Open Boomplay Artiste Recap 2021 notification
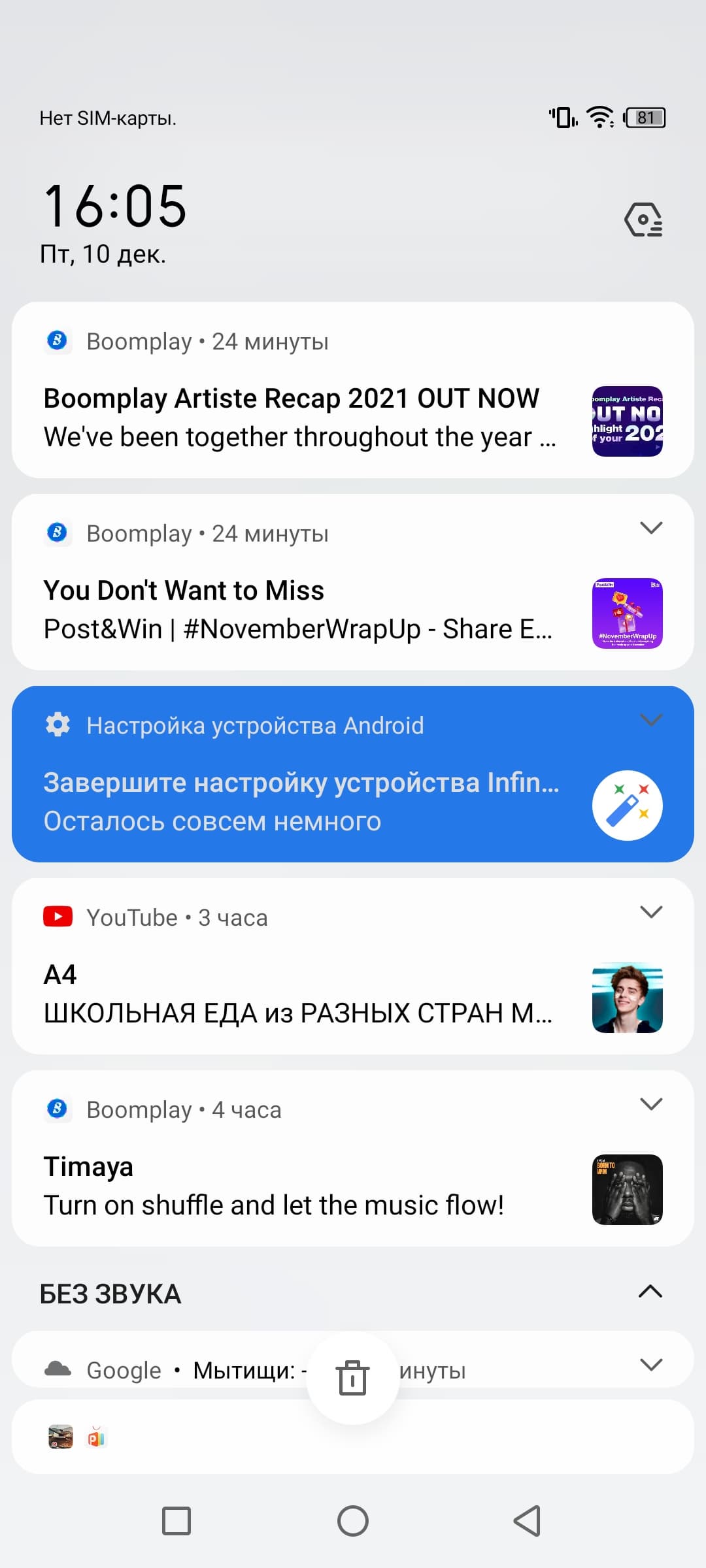The image size is (706, 1568). click(x=294, y=418)
